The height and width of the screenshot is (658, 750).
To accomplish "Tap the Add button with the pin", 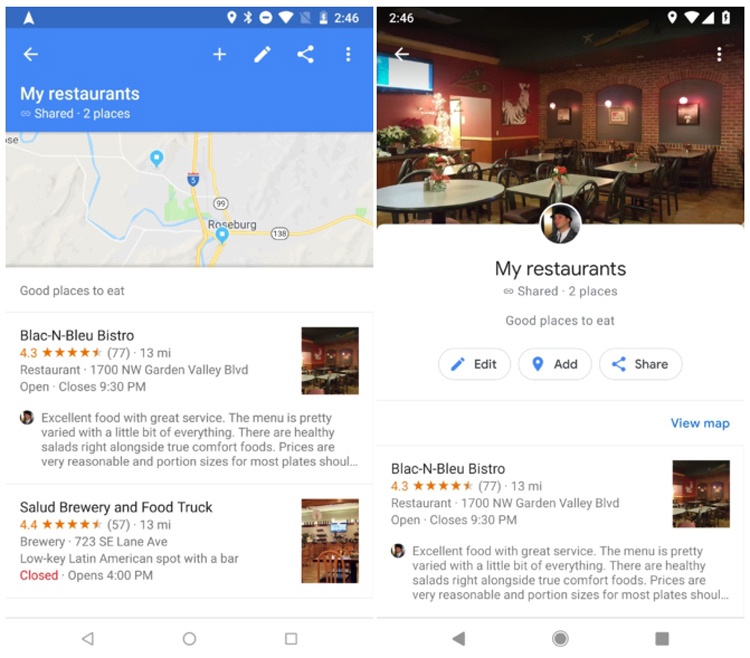I will point(555,364).
